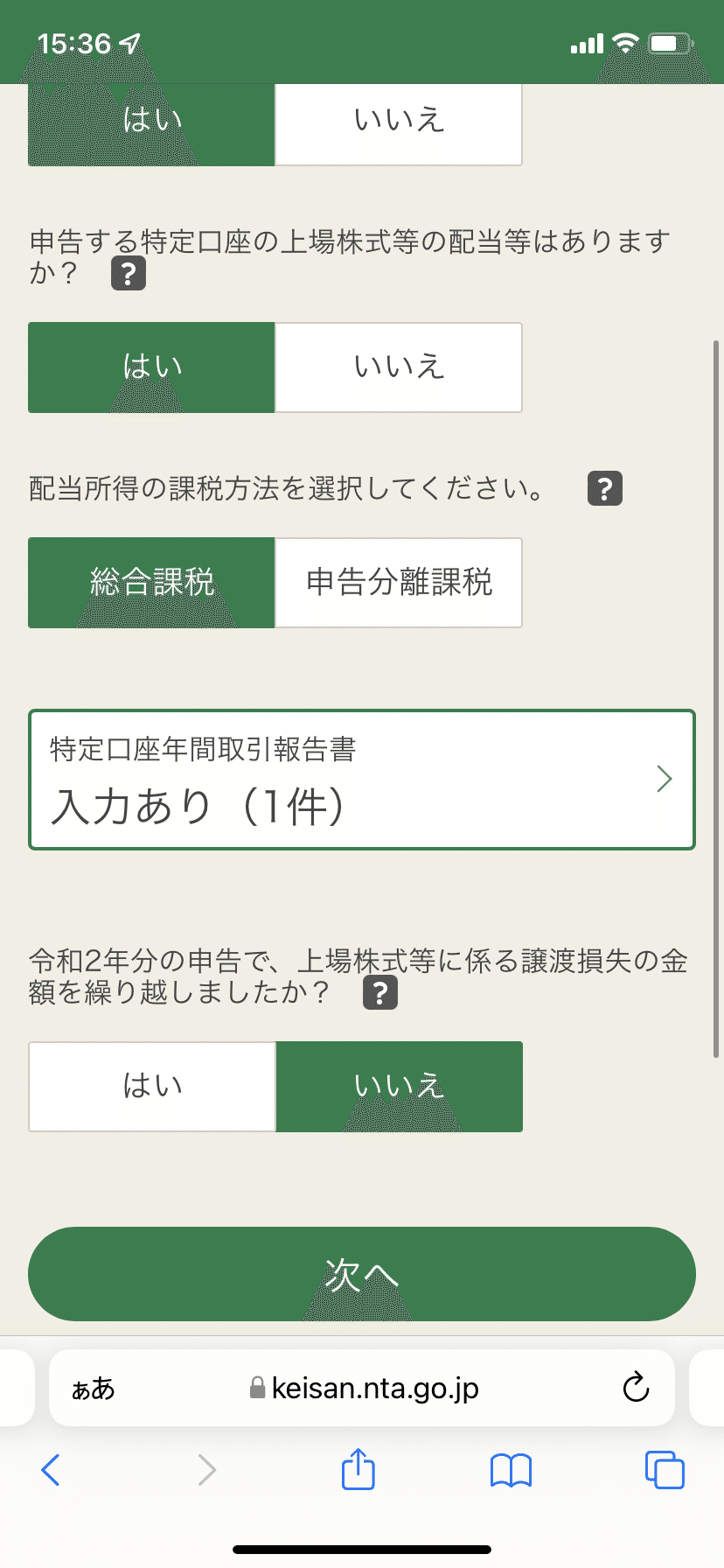Select いいえ for 令和2年分 譲渡損失 question
Viewport: 724px width, 1568px height.
point(400,1087)
